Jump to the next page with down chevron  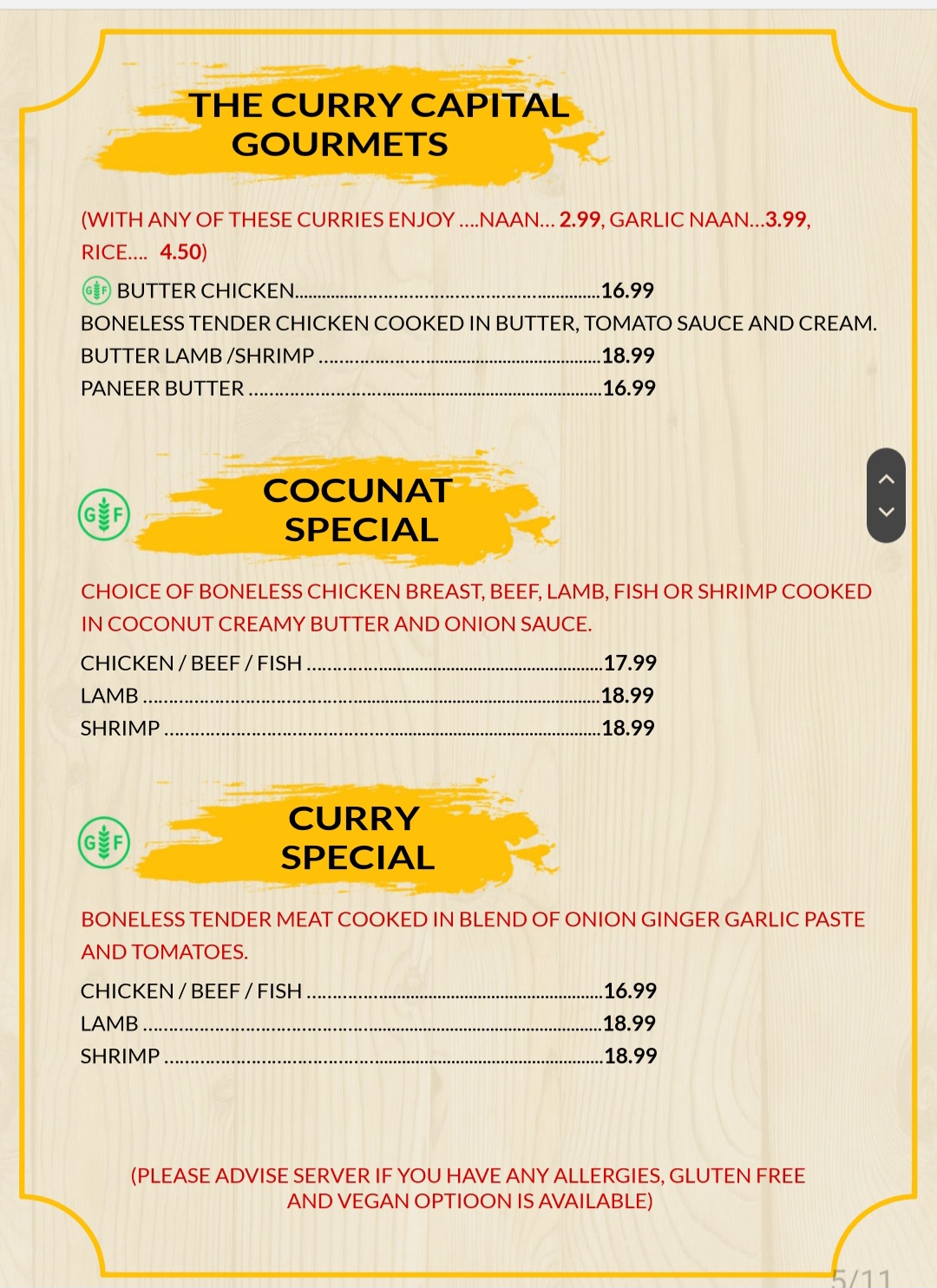(x=886, y=512)
